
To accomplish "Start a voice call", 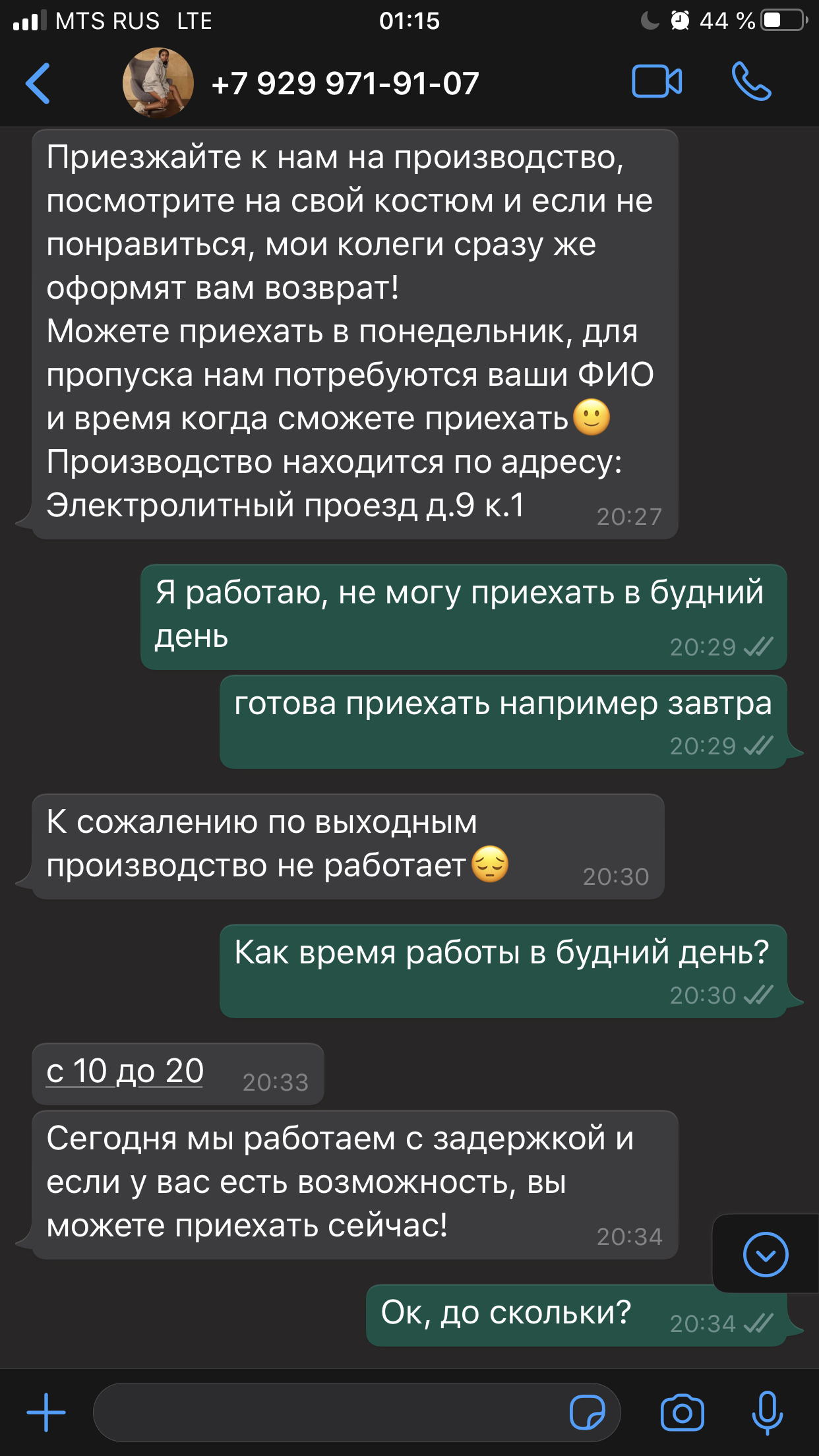I will [751, 82].
